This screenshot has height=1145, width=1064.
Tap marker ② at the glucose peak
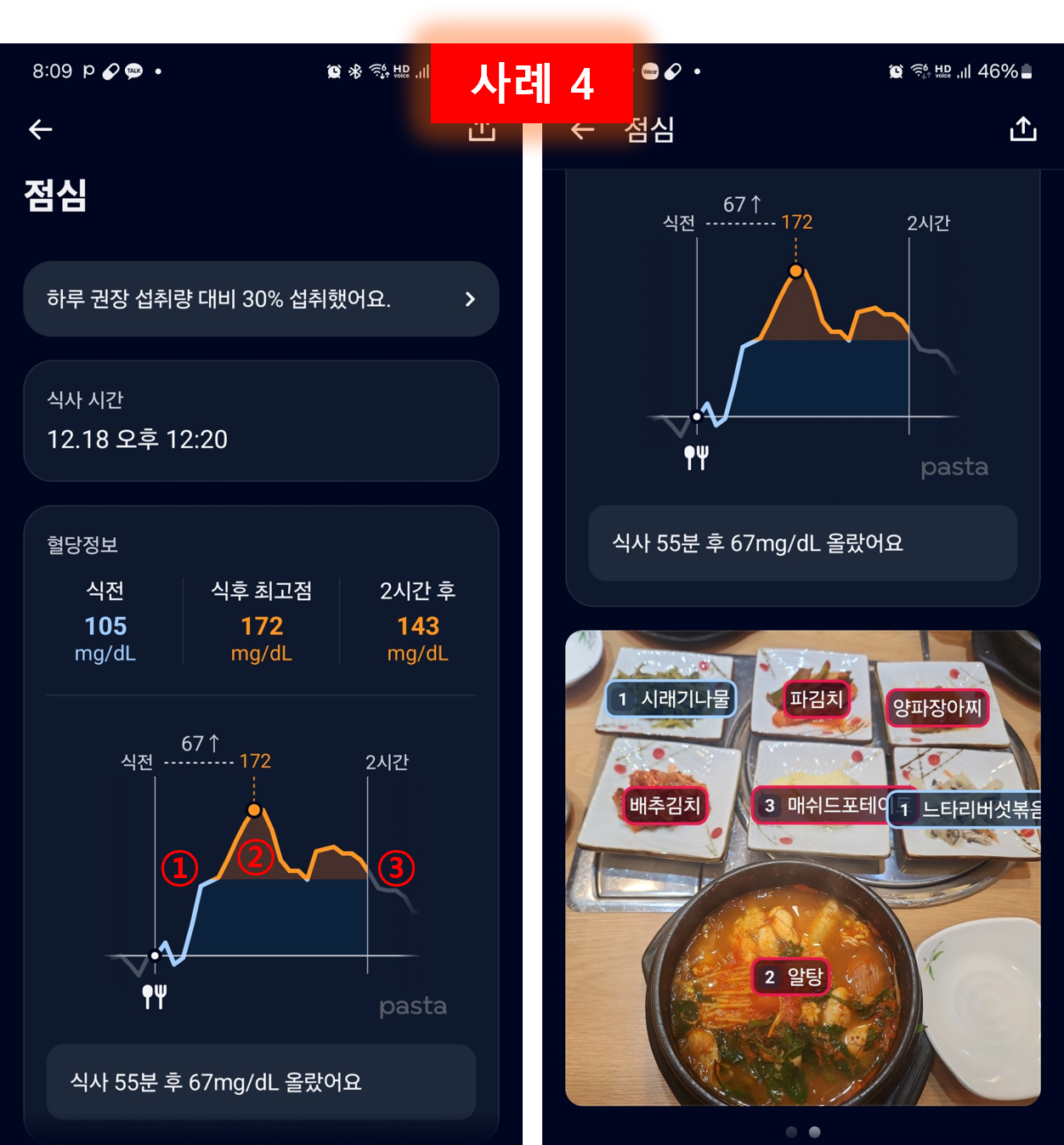(x=255, y=859)
